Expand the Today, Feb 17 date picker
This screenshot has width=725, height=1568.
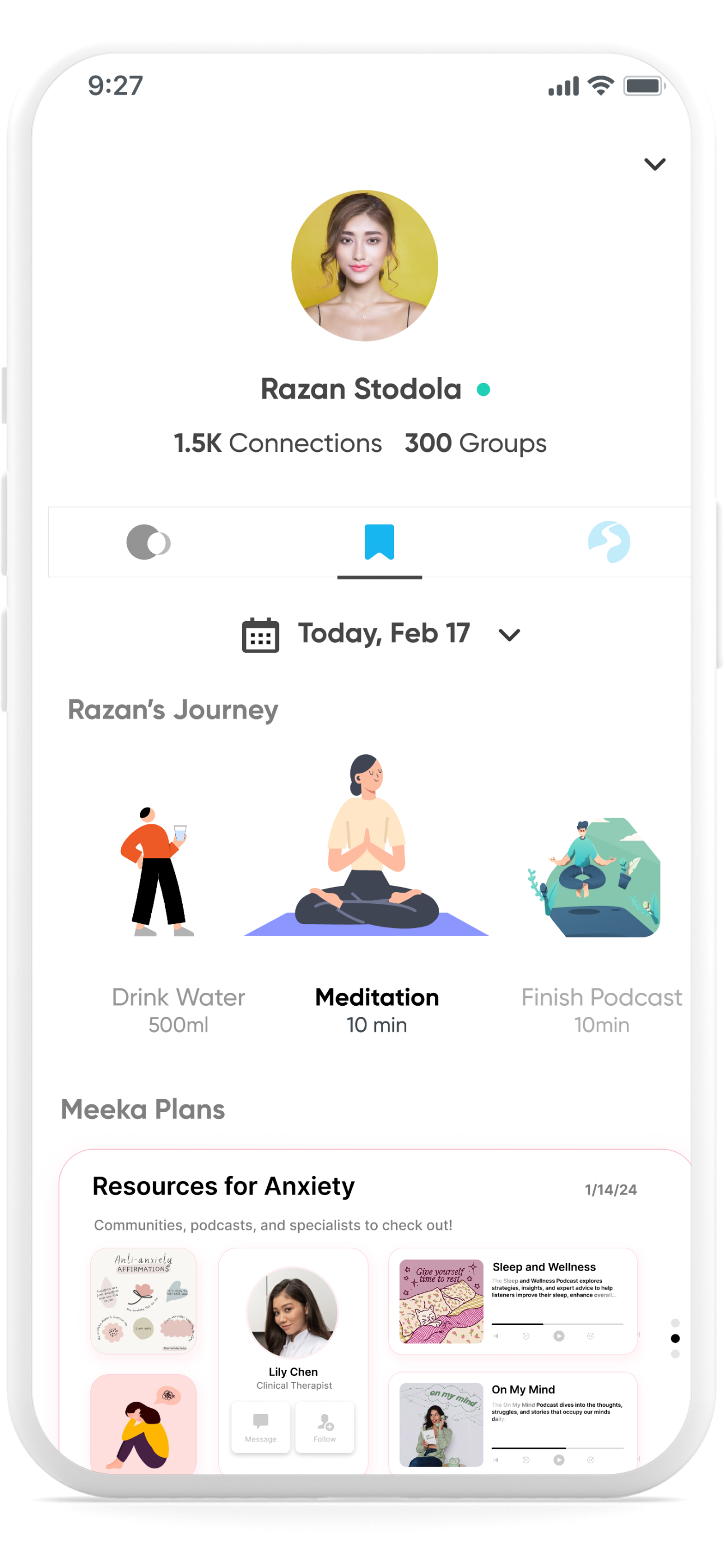tap(509, 635)
